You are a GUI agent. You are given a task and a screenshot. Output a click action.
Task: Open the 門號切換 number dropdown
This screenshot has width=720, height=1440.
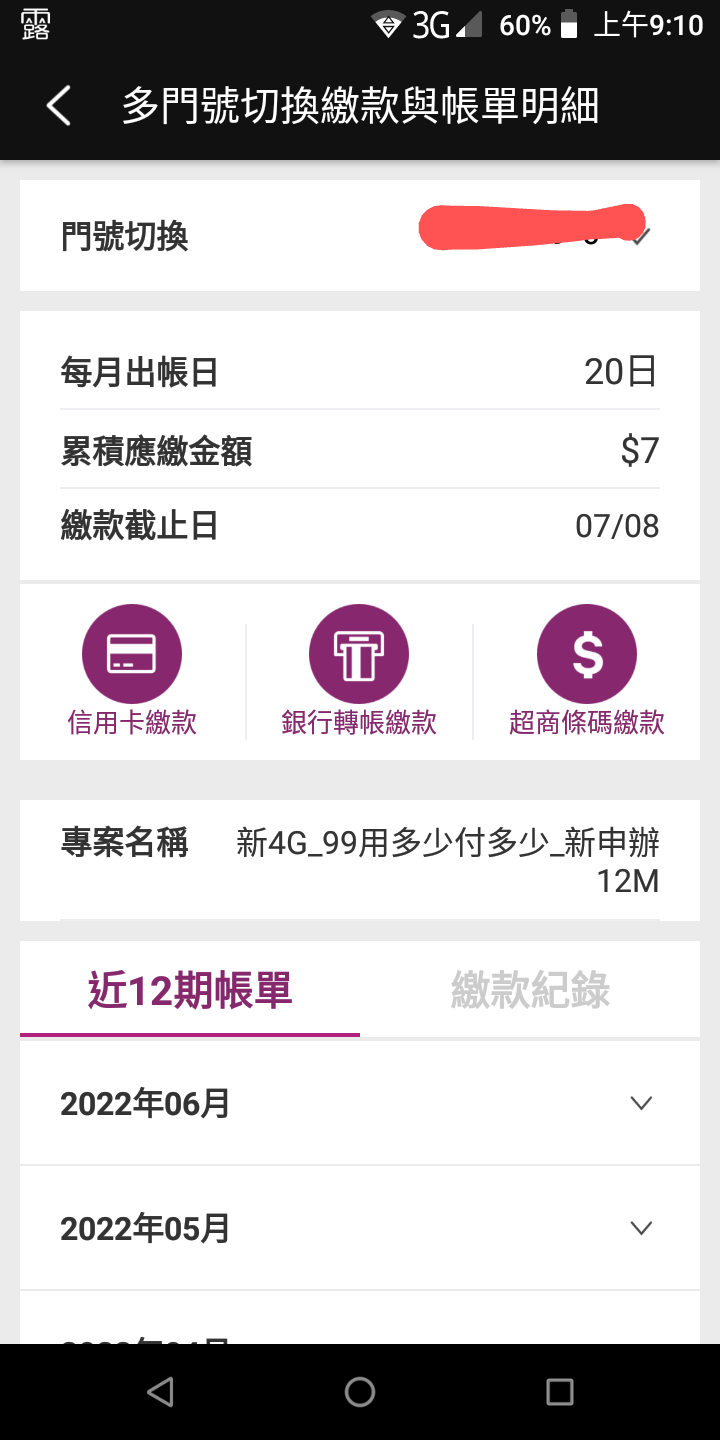click(x=641, y=235)
